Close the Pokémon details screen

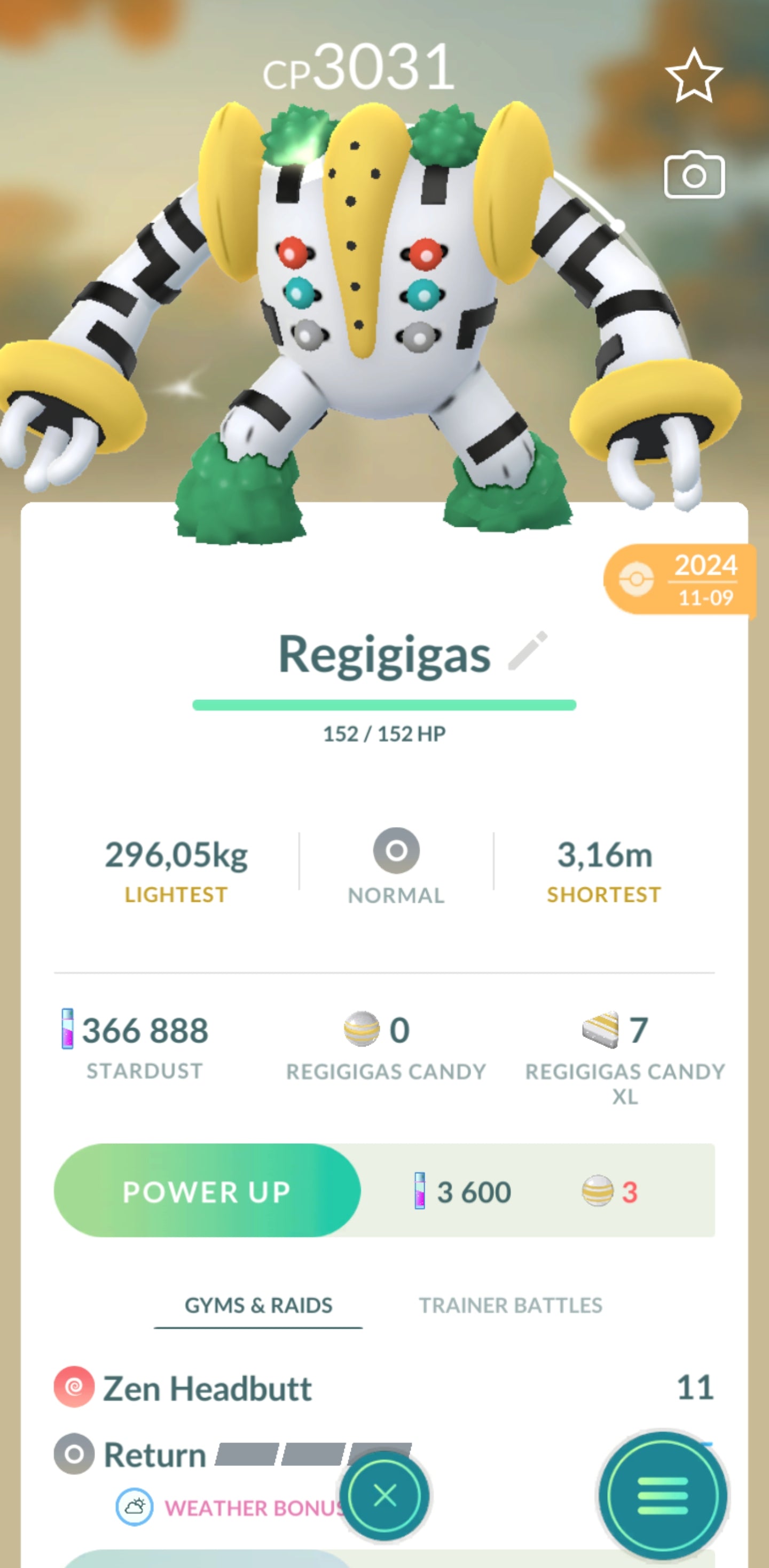coord(384,1495)
